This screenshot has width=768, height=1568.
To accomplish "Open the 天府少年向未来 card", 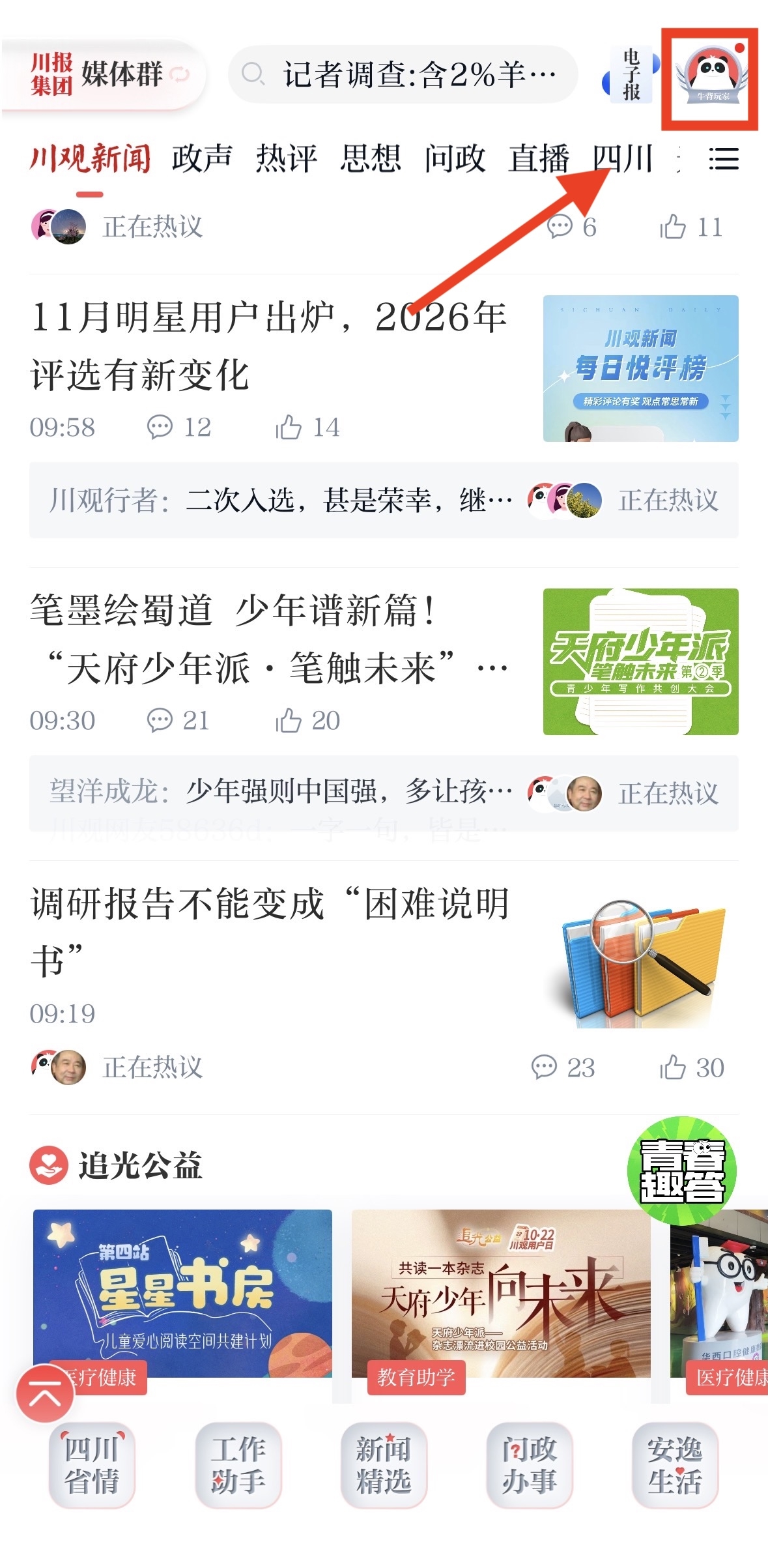I will point(500,1294).
